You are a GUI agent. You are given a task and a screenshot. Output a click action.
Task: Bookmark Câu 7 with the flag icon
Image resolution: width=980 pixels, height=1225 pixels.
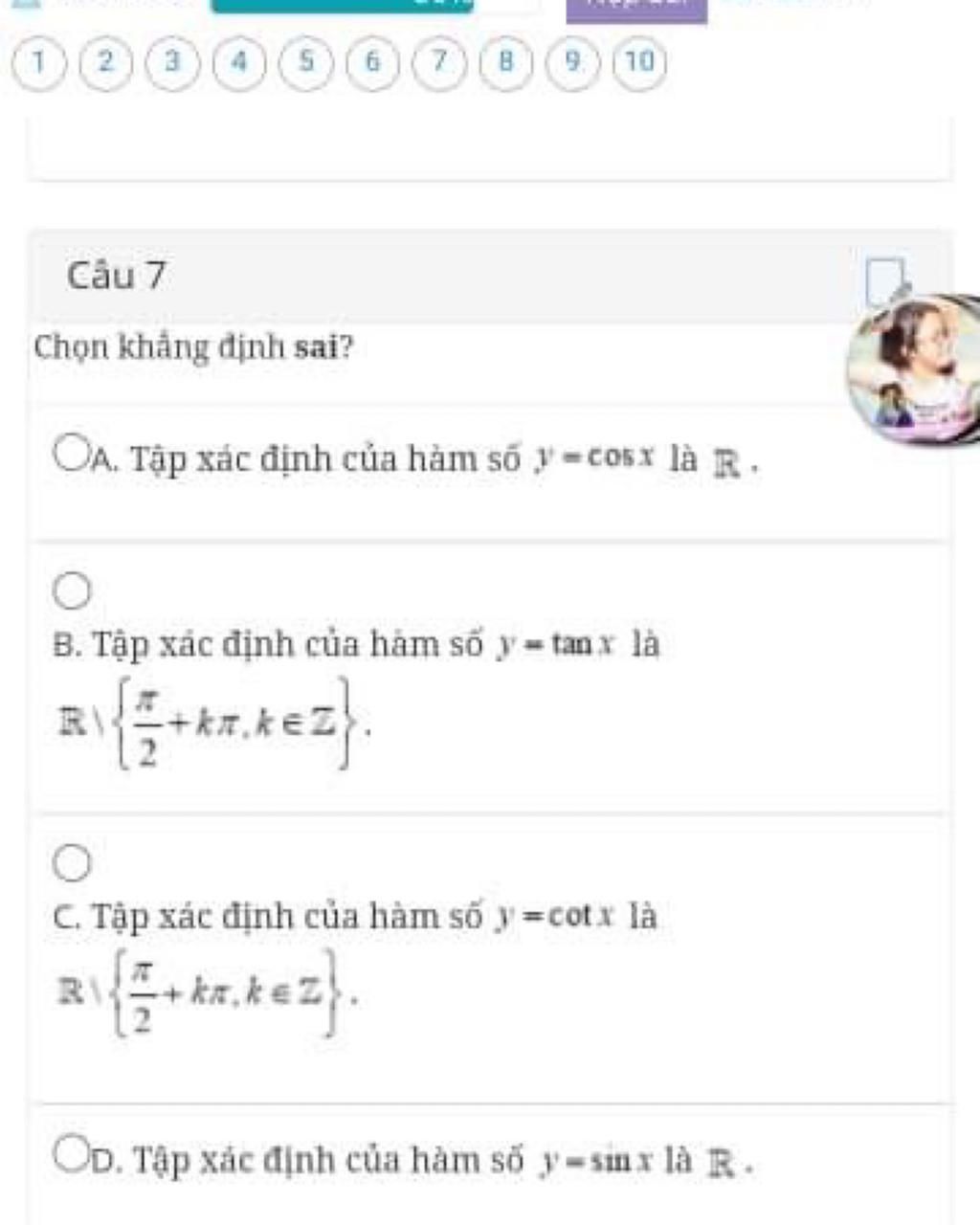click(885, 278)
